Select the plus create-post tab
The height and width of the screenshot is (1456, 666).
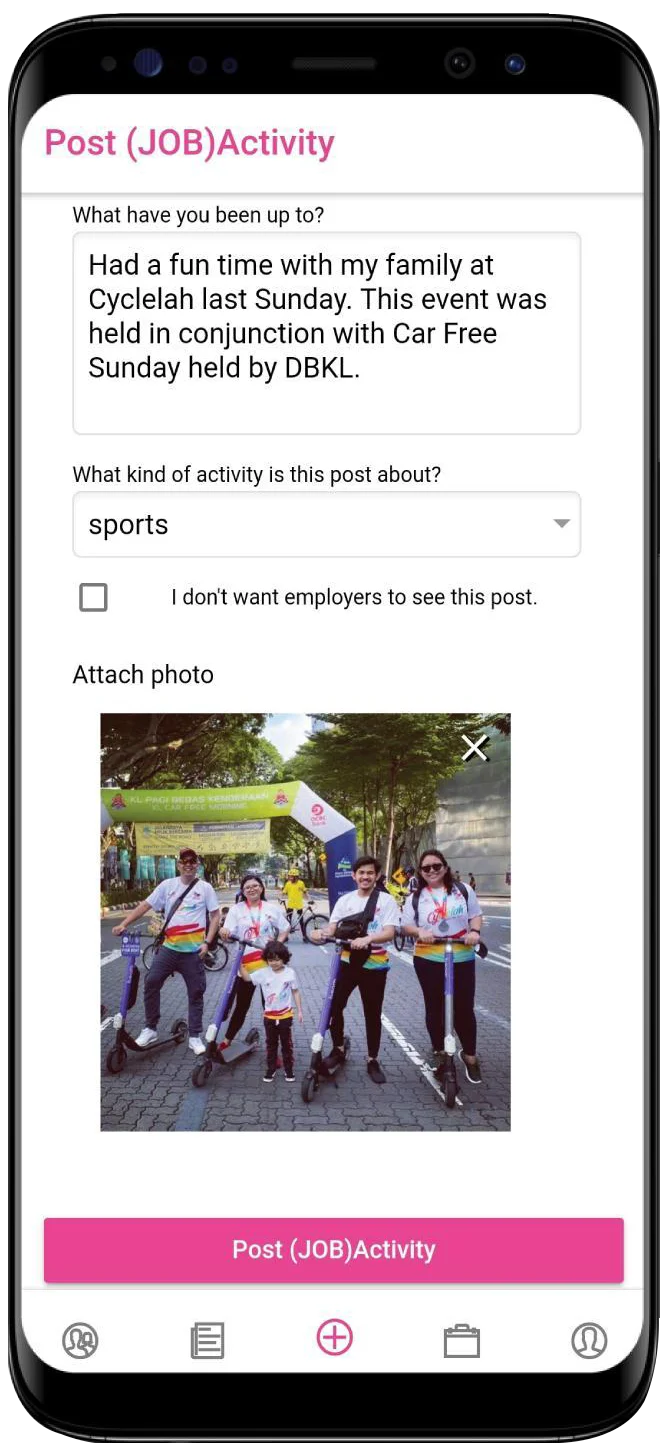335,1337
